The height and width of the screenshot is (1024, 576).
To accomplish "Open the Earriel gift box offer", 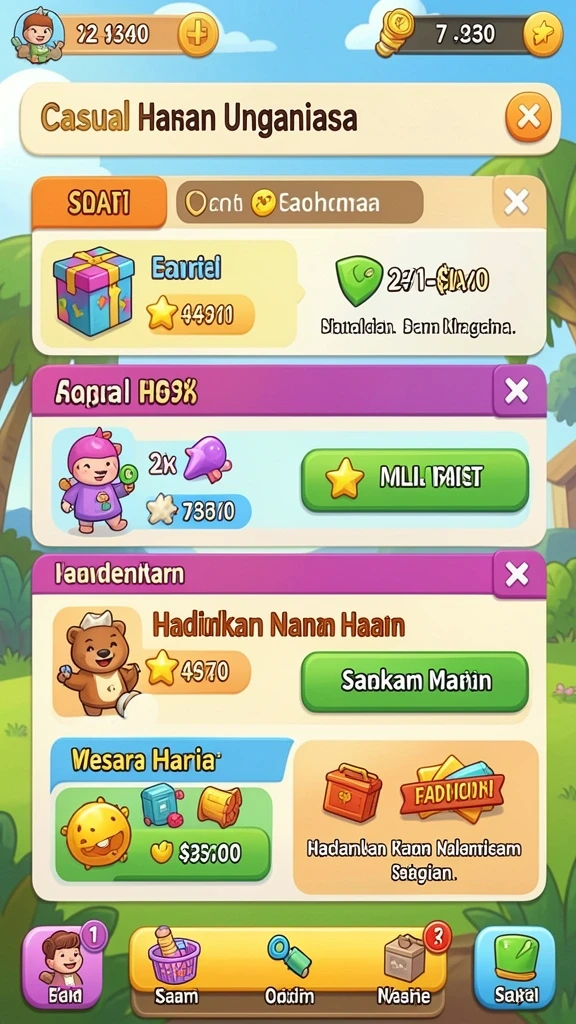I will coord(168,293).
